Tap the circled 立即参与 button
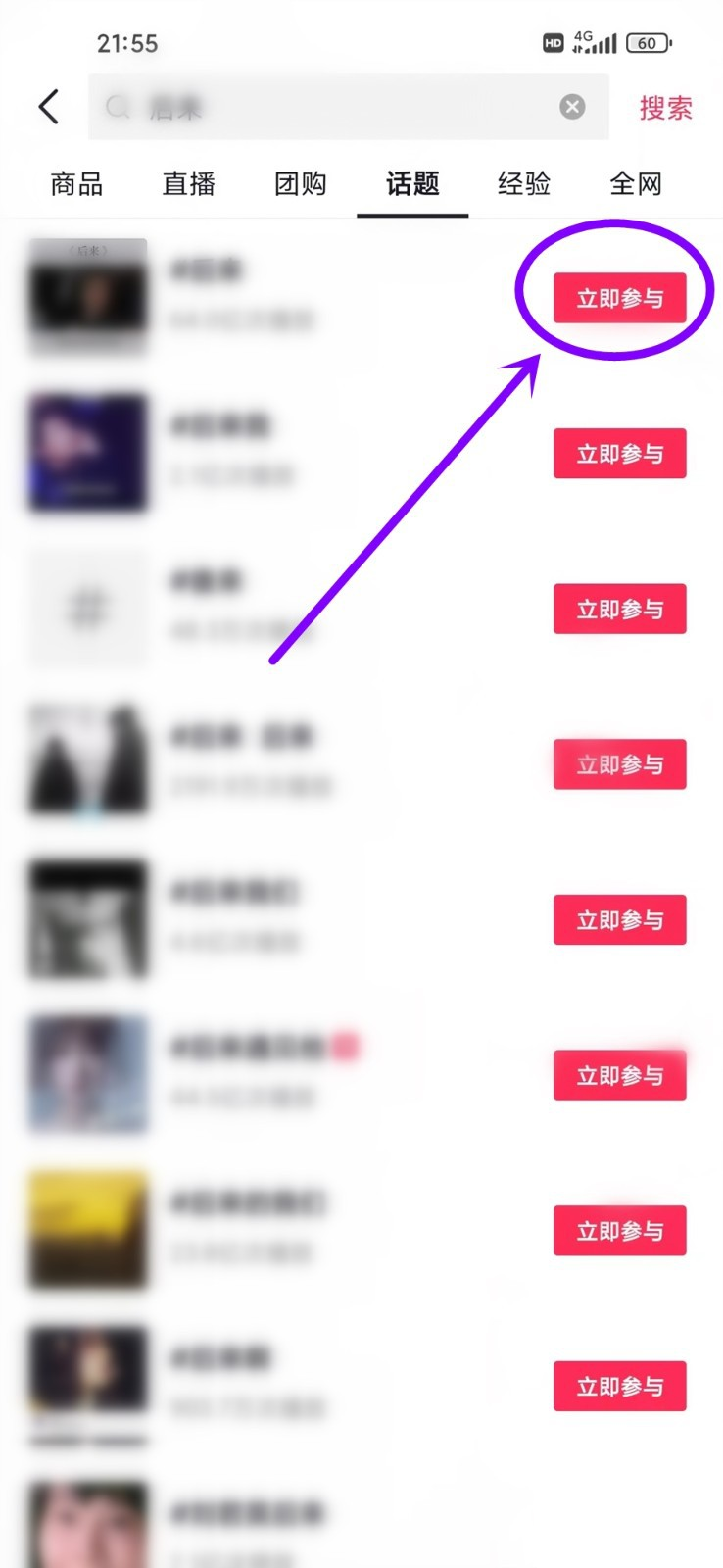 coord(619,298)
